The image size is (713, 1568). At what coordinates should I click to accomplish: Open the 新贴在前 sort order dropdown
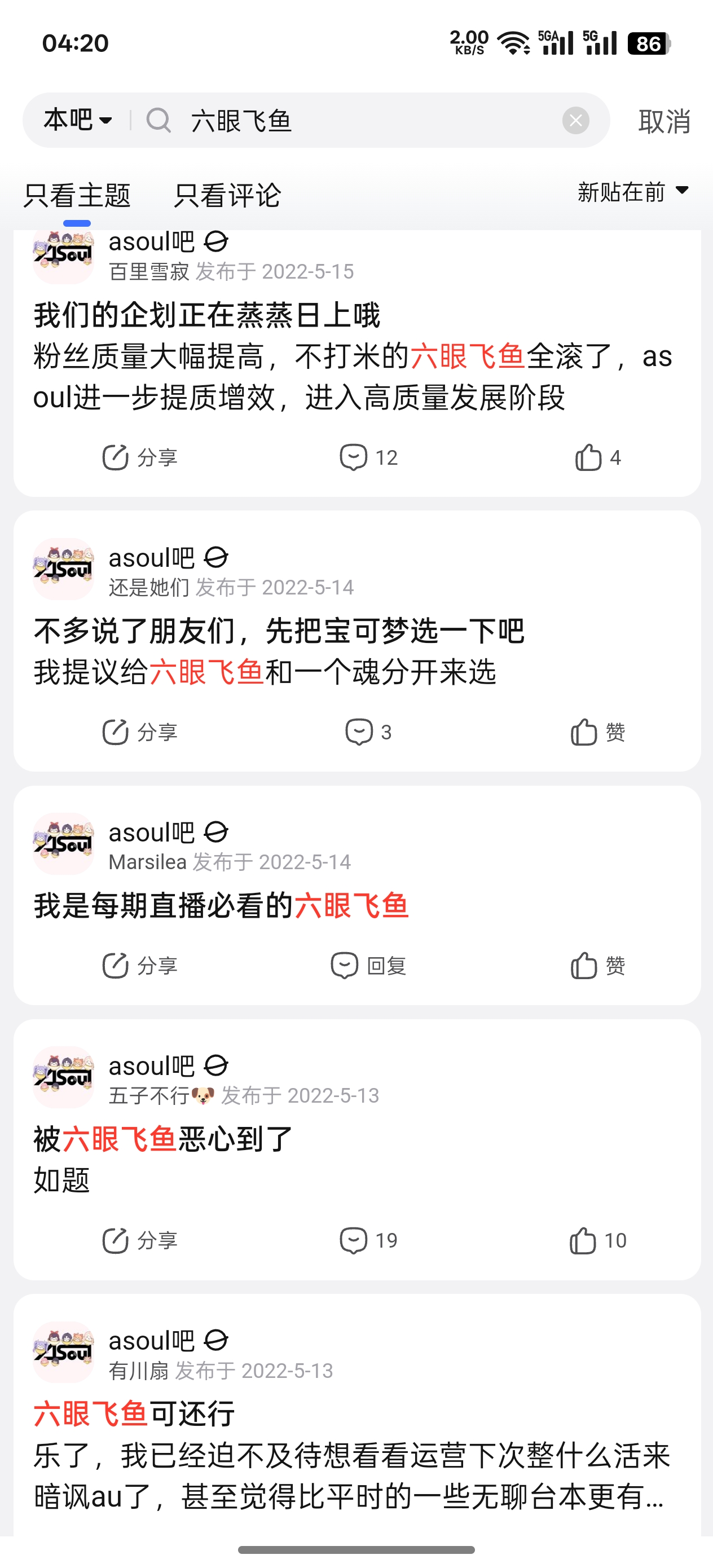632,192
